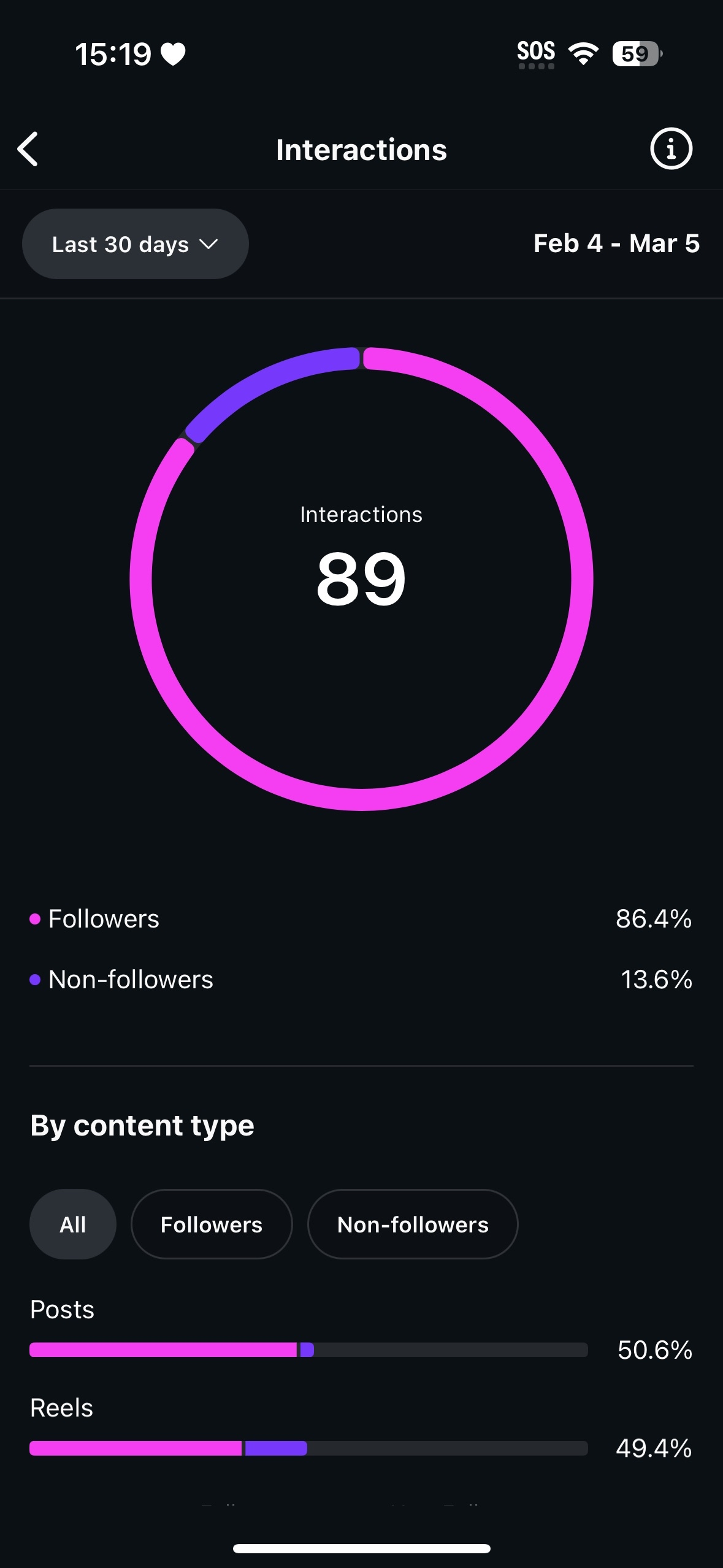Tap the back chevron to leave Interactions
This screenshot has height=1568, width=723.
(x=28, y=148)
